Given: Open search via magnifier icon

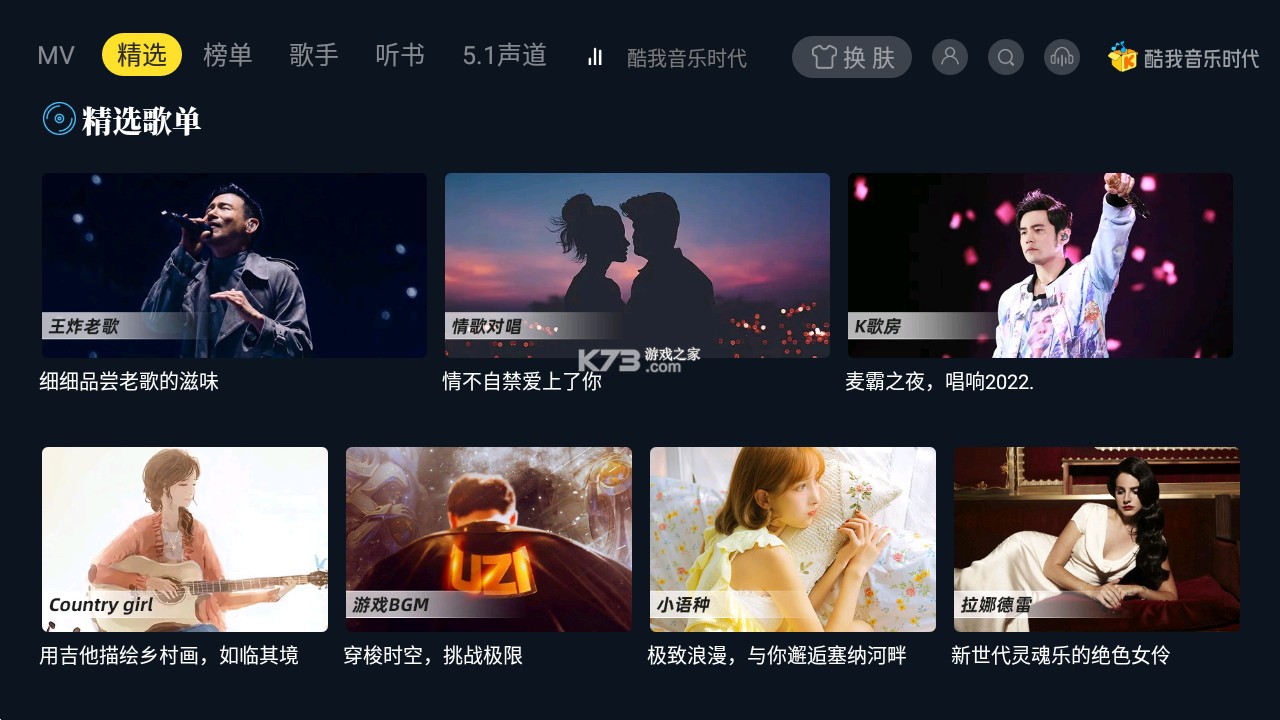Looking at the screenshot, I should click(1006, 57).
